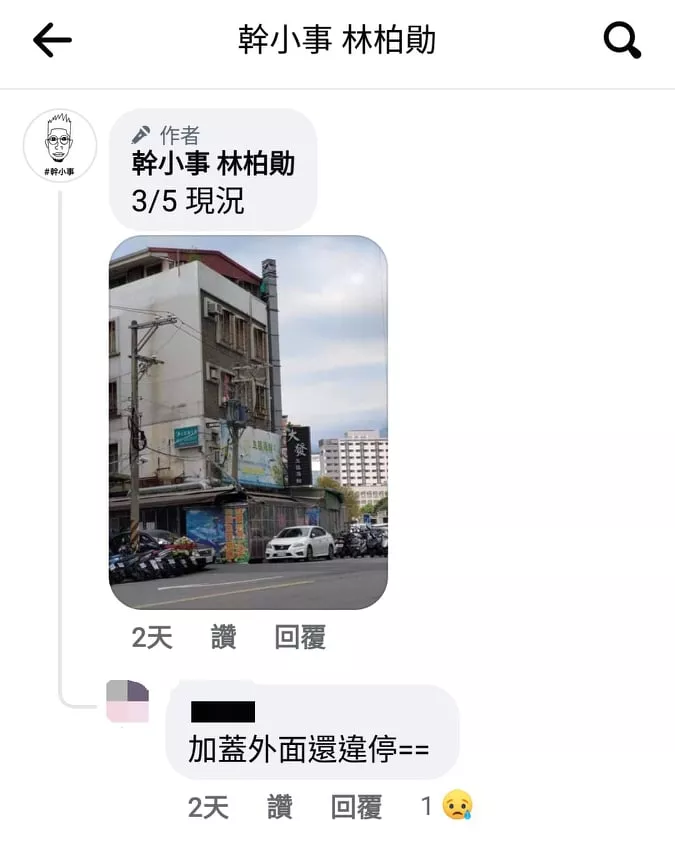Open search with the magnifier icon

point(622,41)
